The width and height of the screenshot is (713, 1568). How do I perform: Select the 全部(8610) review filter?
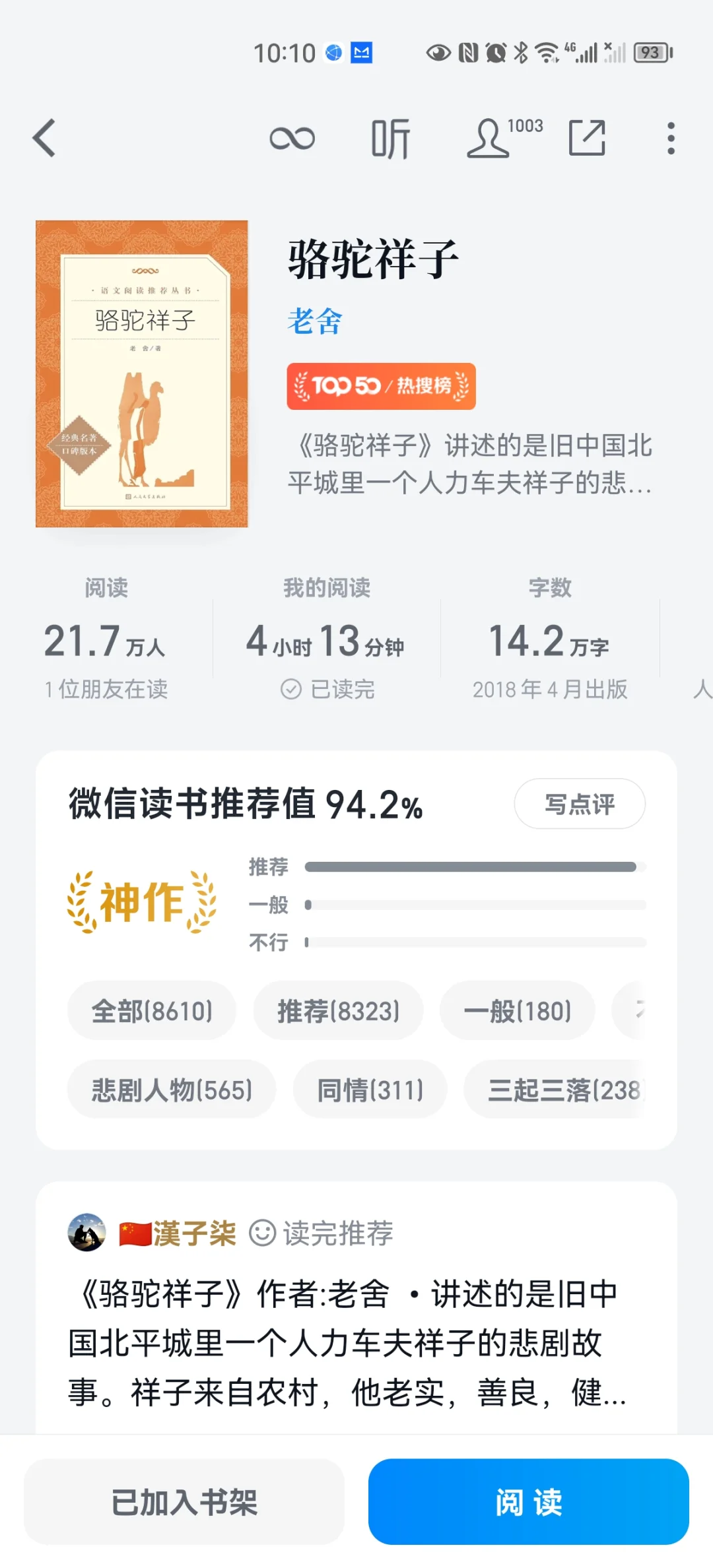(152, 1010)
